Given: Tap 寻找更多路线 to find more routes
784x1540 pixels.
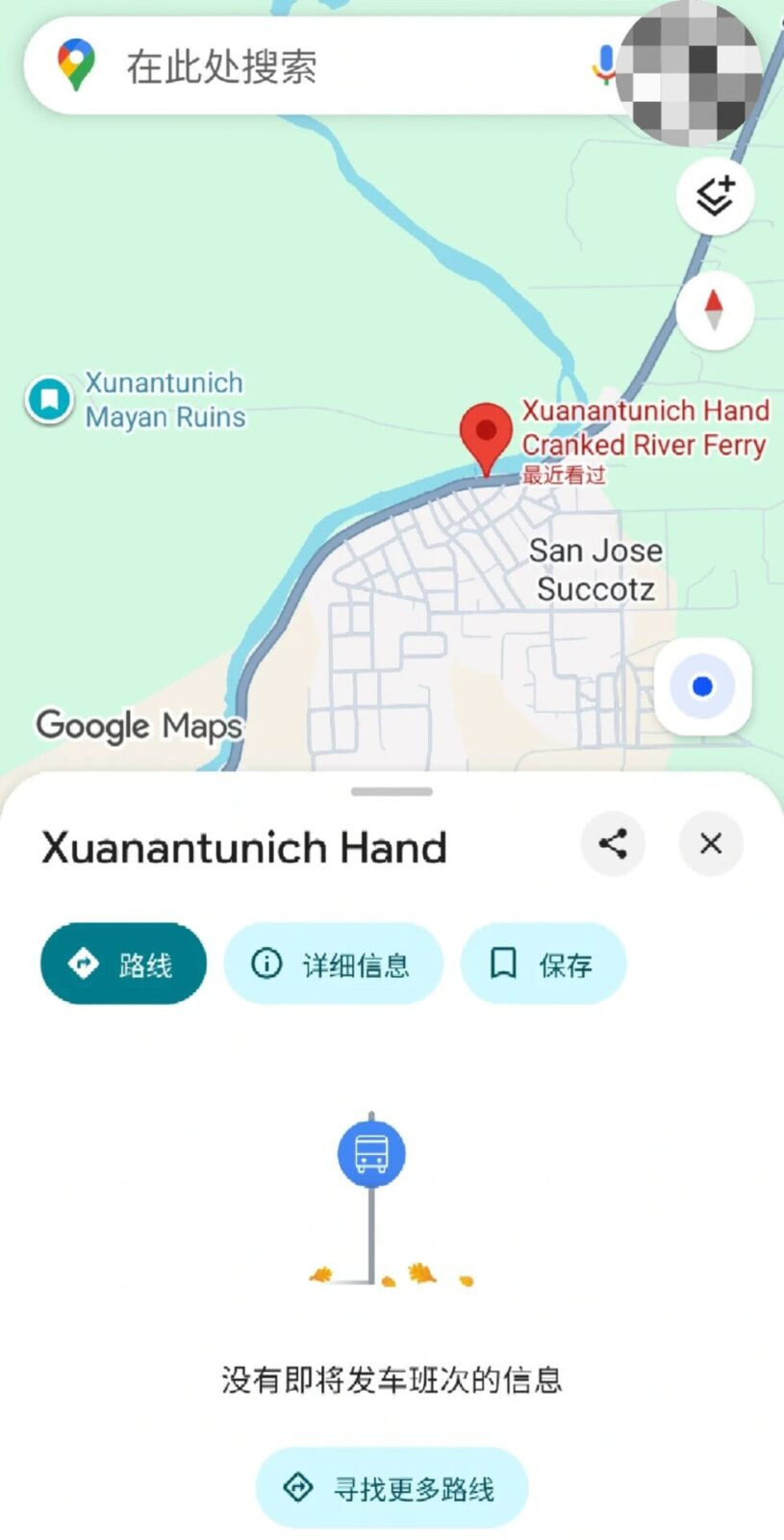Looking at the screenshot, I should (392, 1488).
